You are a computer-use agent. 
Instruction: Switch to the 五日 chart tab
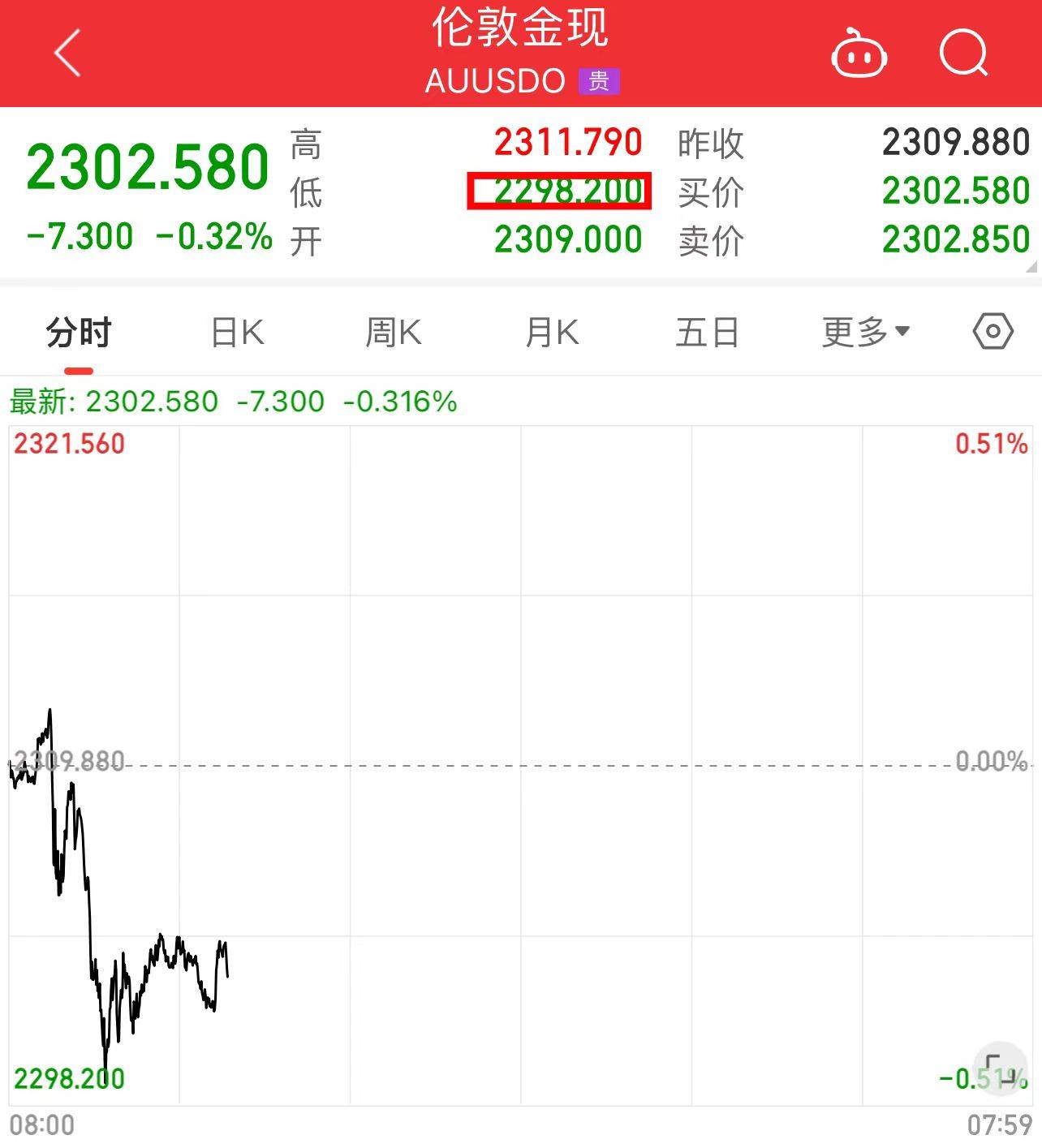pos(707,333)
